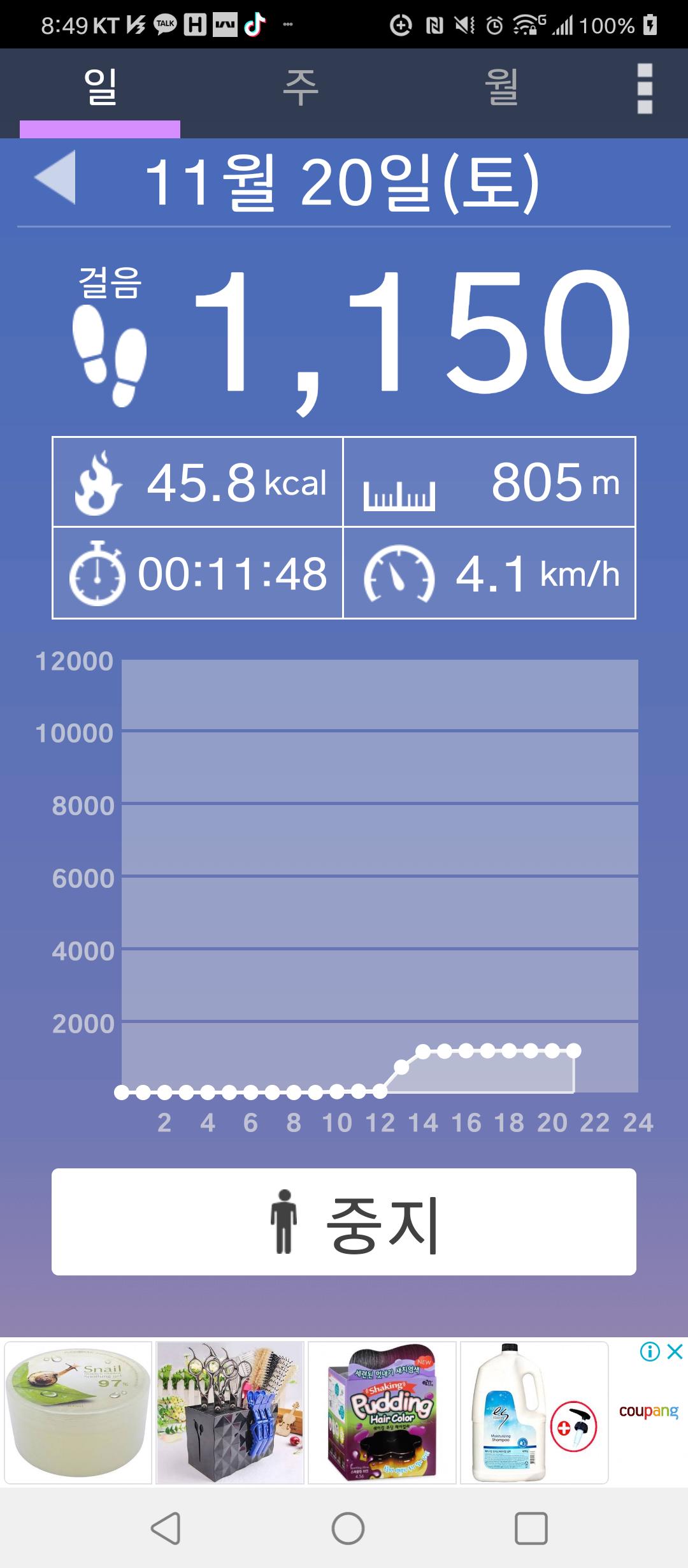Go to the previous day with left arrow

coord(55,178)
